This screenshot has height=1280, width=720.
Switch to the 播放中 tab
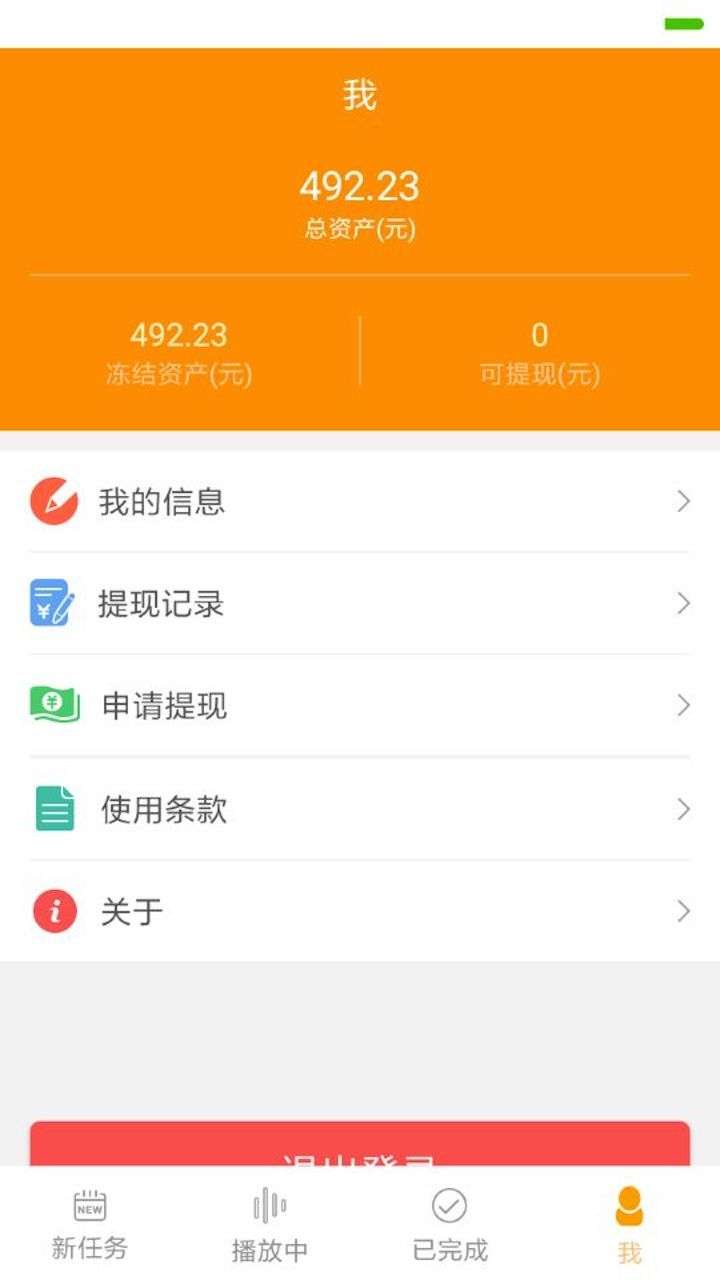tap(270, 1224)
